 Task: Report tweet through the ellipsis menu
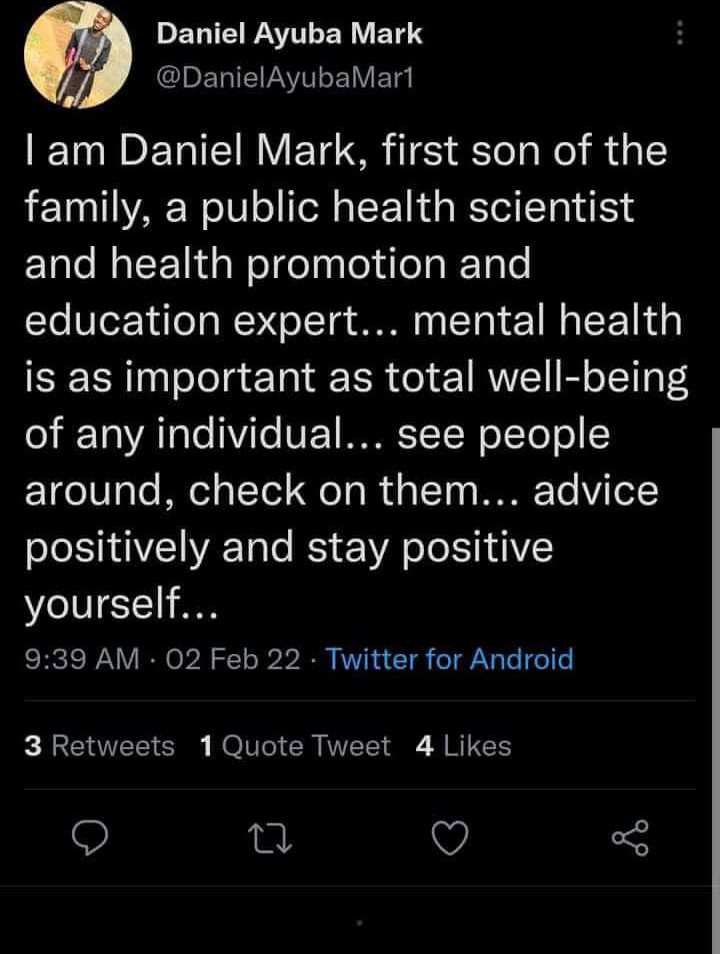(x=679, y=34)
